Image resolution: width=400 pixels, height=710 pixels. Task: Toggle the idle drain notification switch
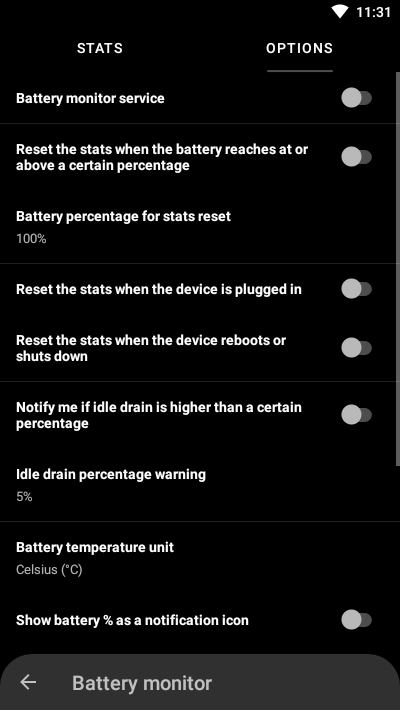pyautogui.click(x=357, y=415)
